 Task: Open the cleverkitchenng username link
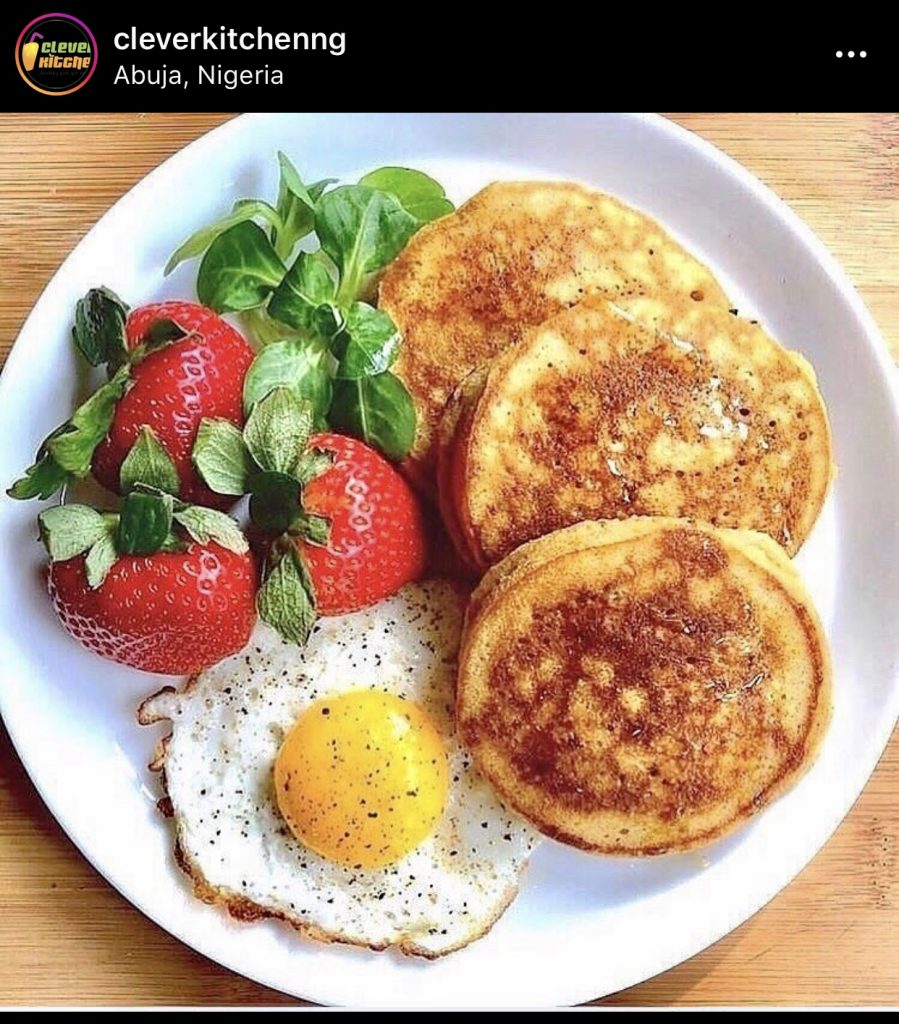coord(229,39)
